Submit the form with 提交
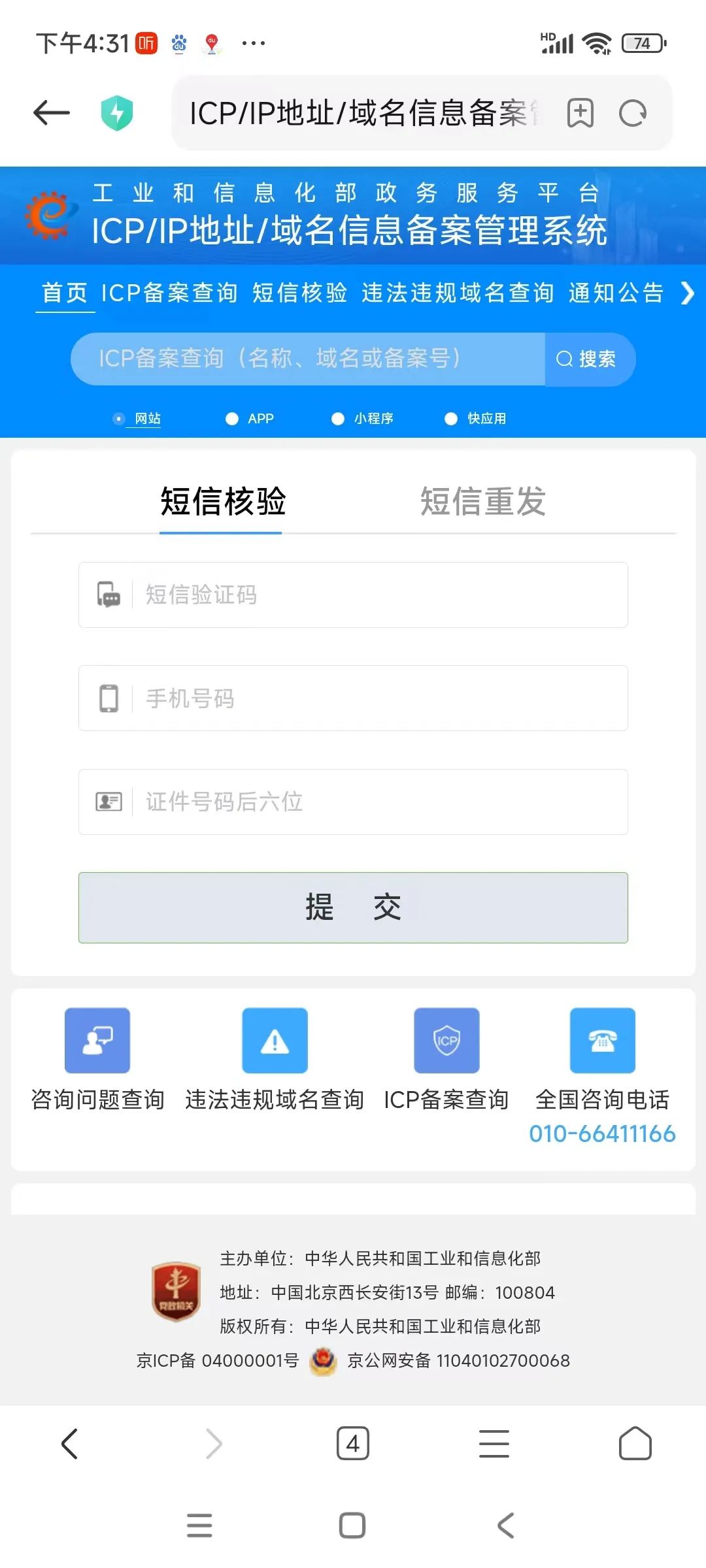This screenshot has width=706, height=1568. pyautogui.click(x=353, y=907)
